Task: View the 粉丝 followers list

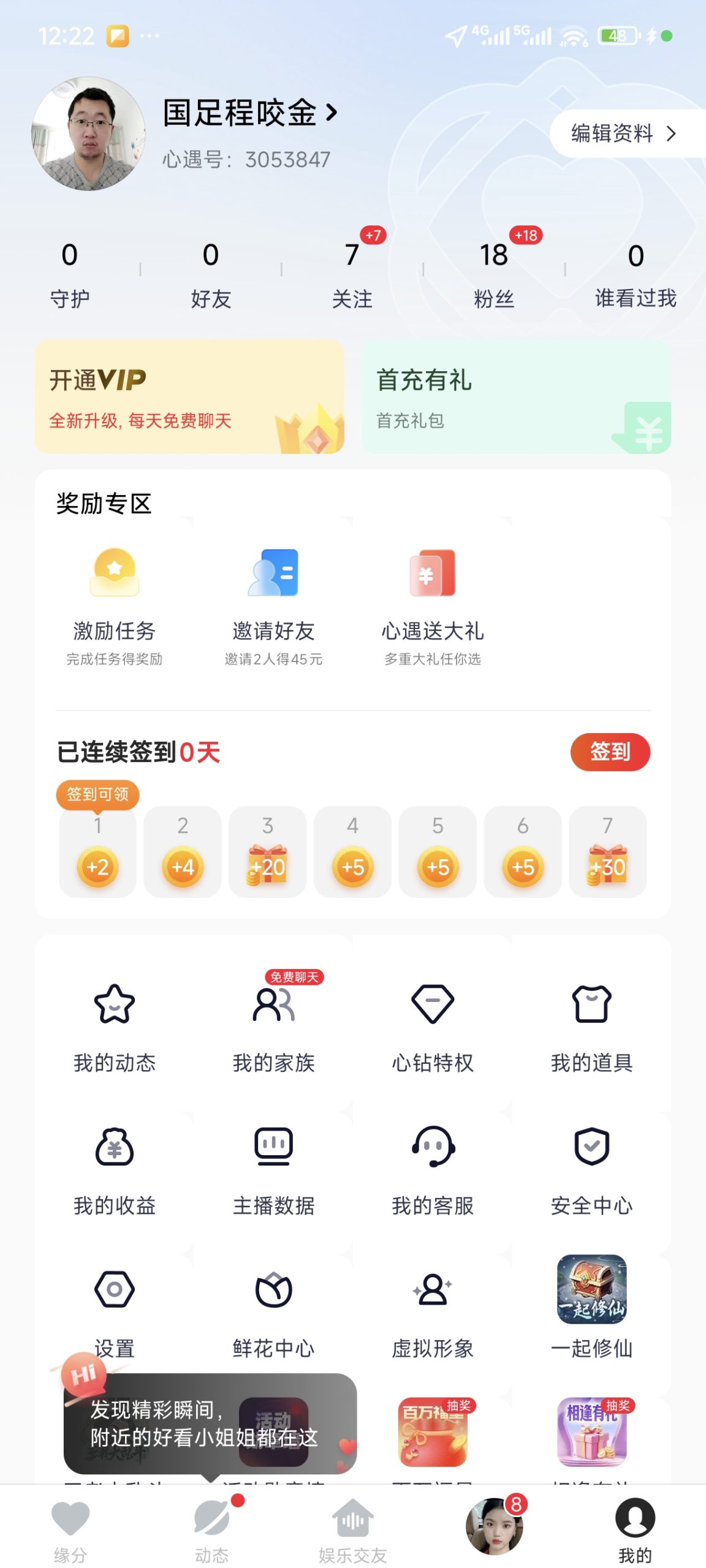Action: tap(494, 273)
